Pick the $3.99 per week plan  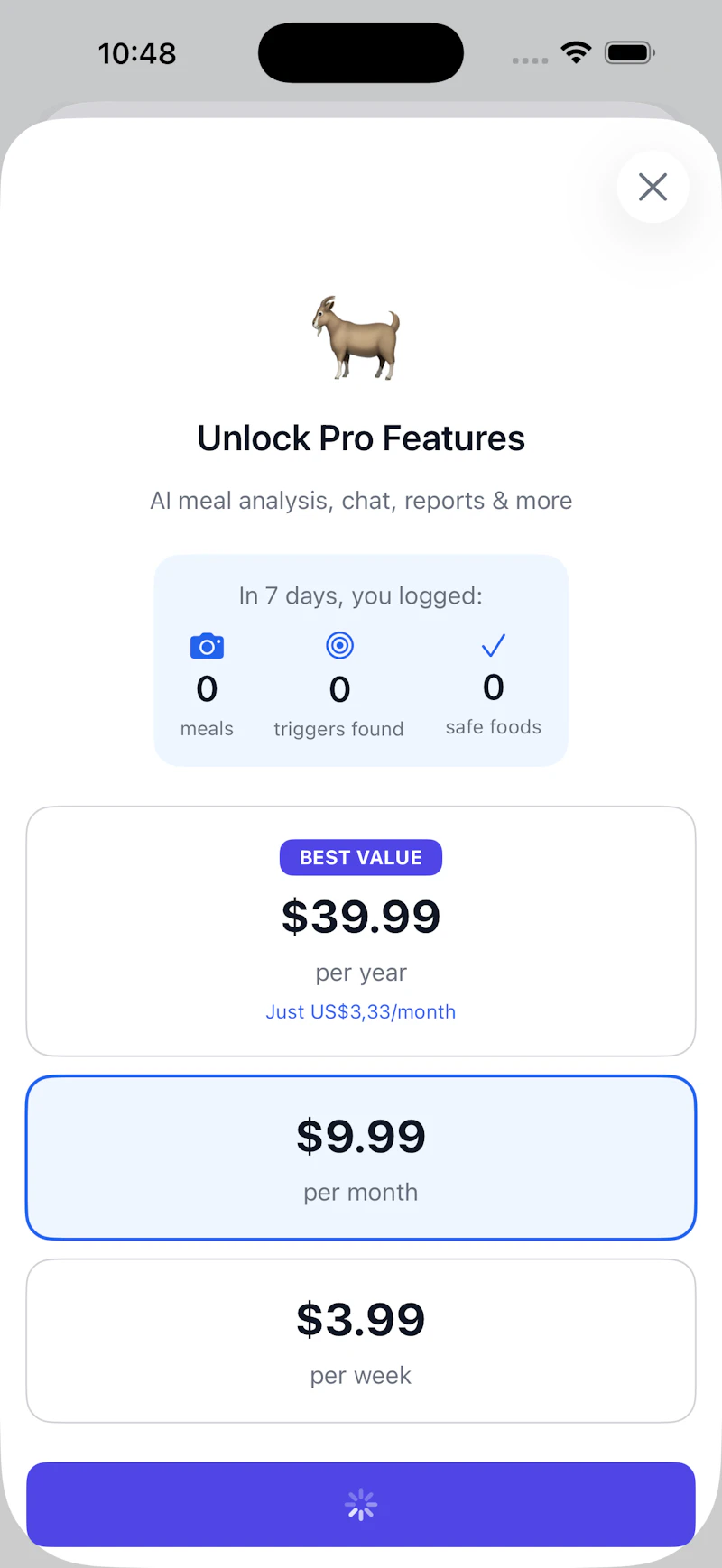[x=361, y=1341]
